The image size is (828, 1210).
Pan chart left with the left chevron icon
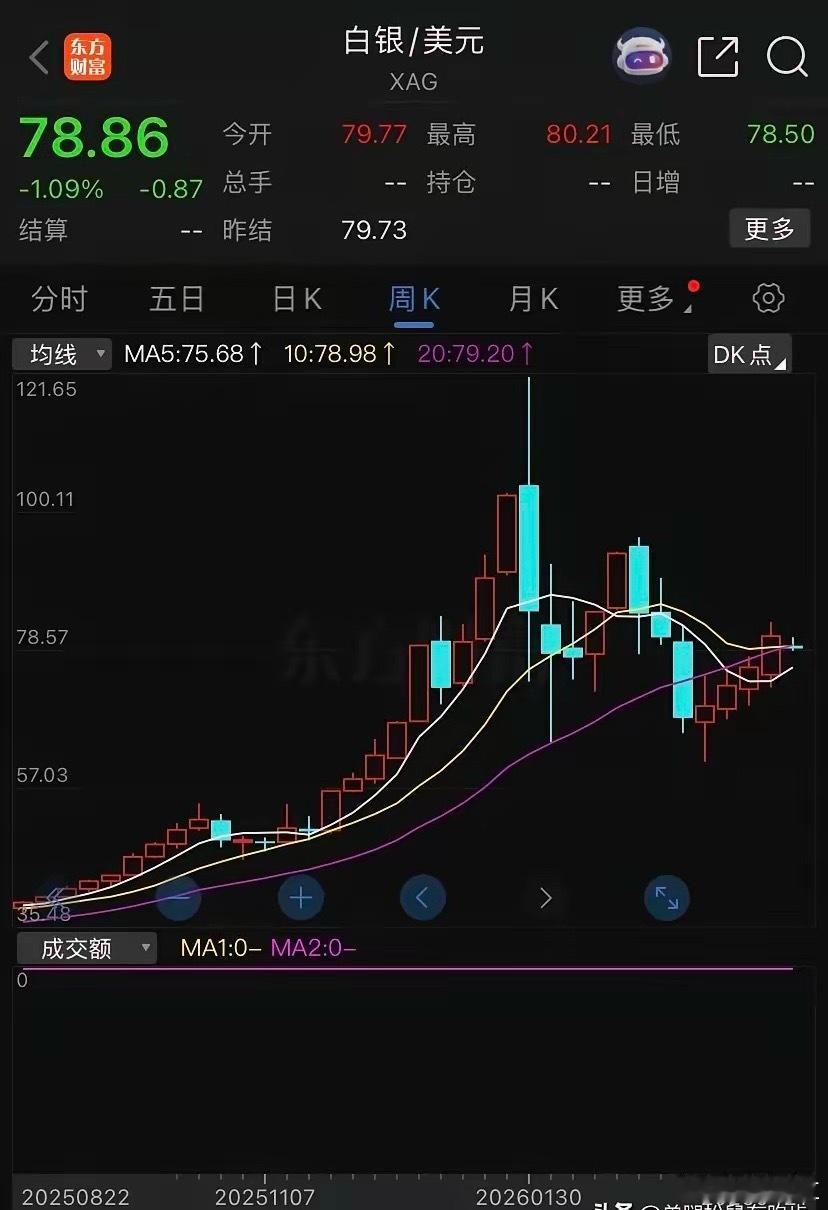coord(422,898)
